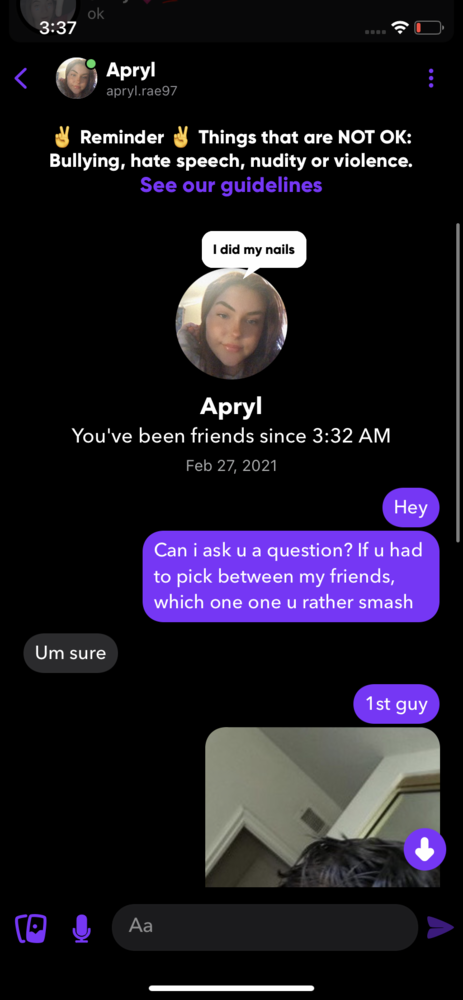The image size is (463, 1000).
Task: Open the three-dot overflow menu
Action: coord(431,78)
